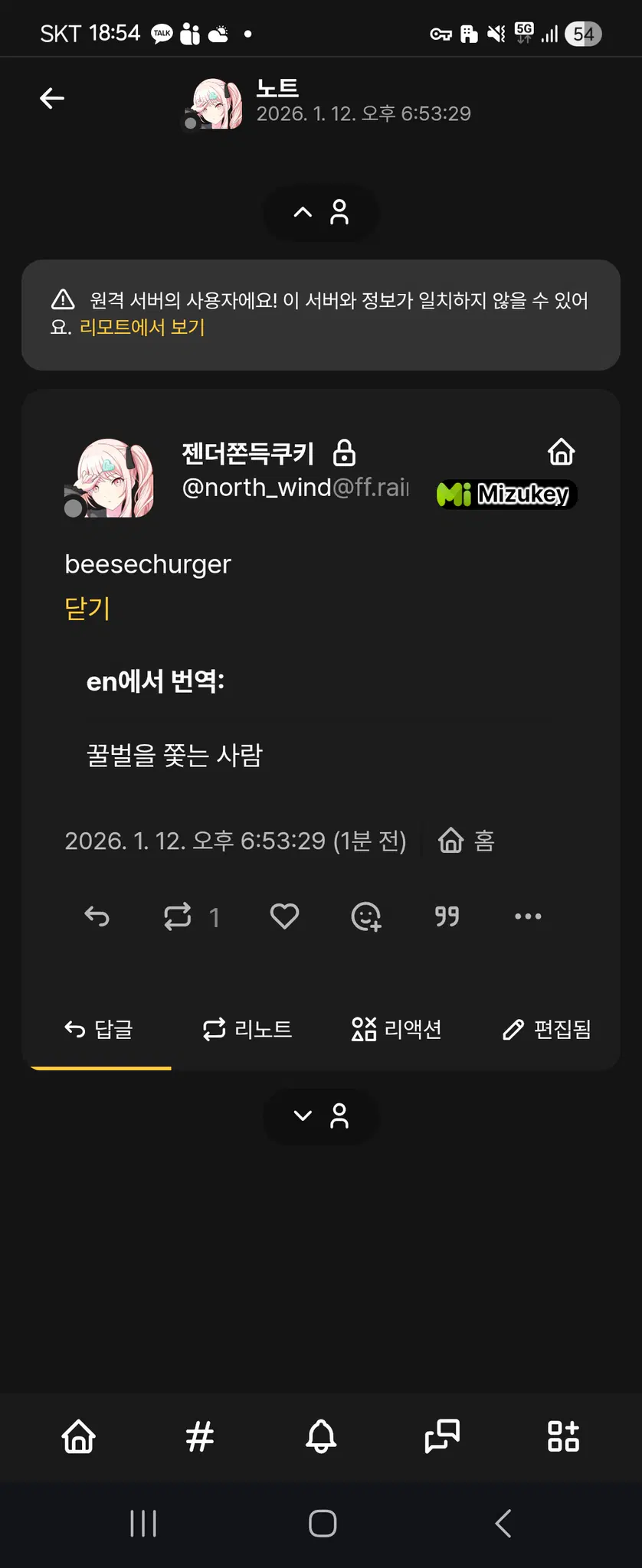Switch to the 편집됨 tab
The height and width of the screenshot is (1568, 642).
(546, 1030)
